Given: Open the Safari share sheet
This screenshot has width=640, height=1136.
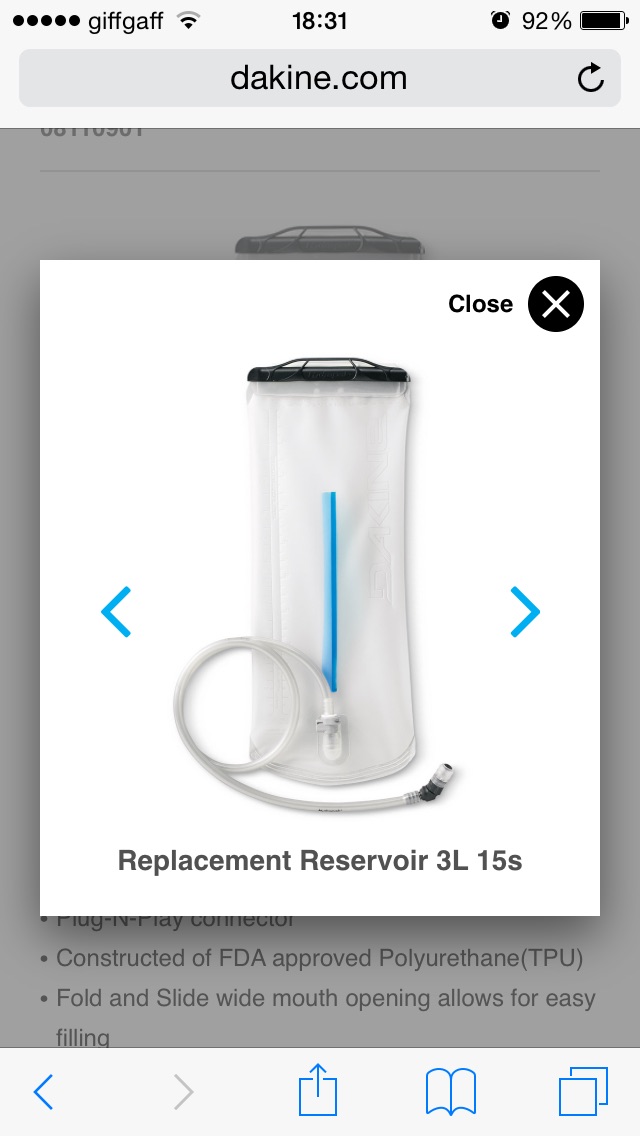Looking at the screenshot, I should click(x=318, y=1089).
